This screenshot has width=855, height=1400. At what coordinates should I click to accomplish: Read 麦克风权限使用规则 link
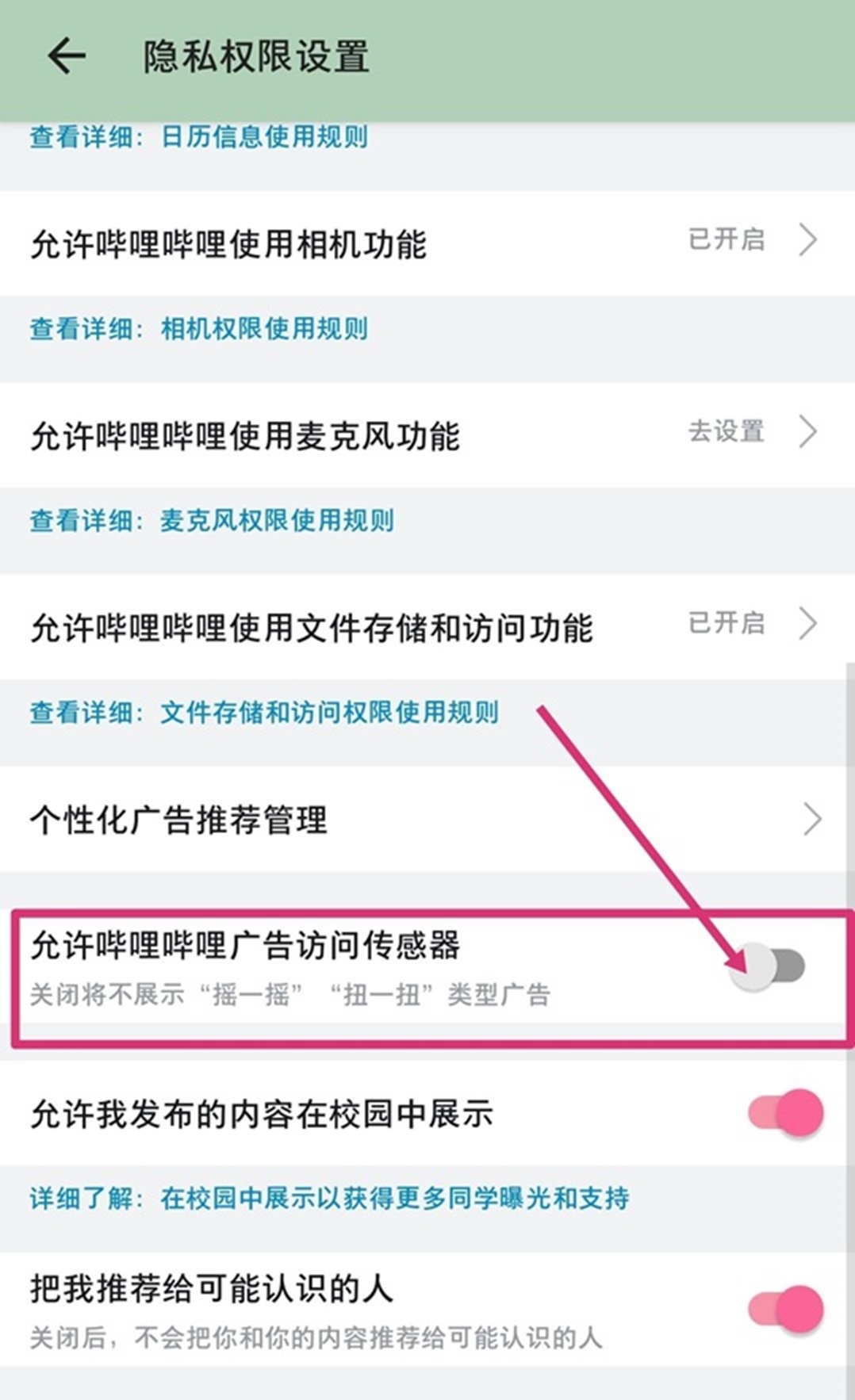pos(277,520)
